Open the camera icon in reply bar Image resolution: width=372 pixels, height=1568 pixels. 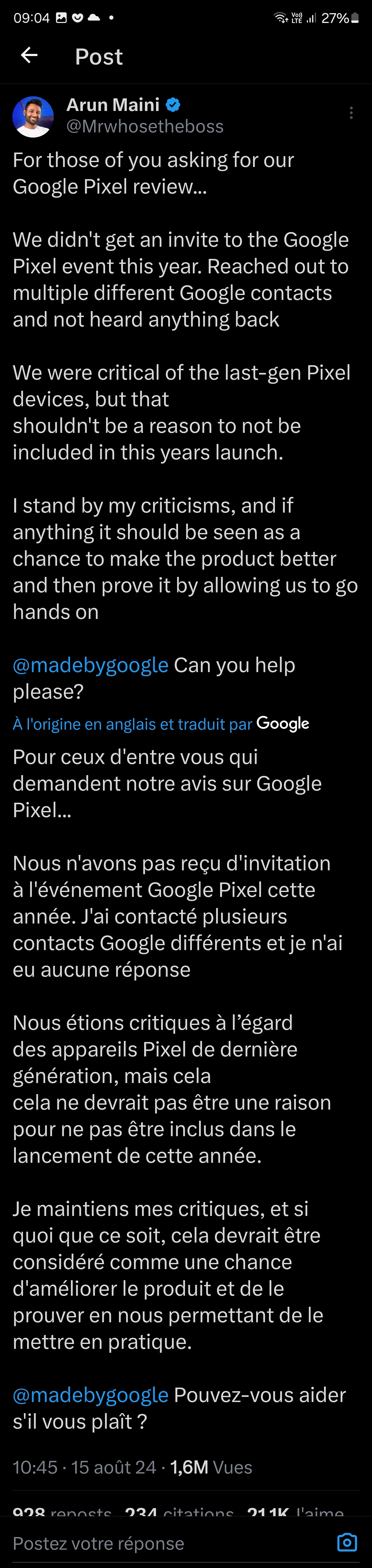coord(347,1542)
